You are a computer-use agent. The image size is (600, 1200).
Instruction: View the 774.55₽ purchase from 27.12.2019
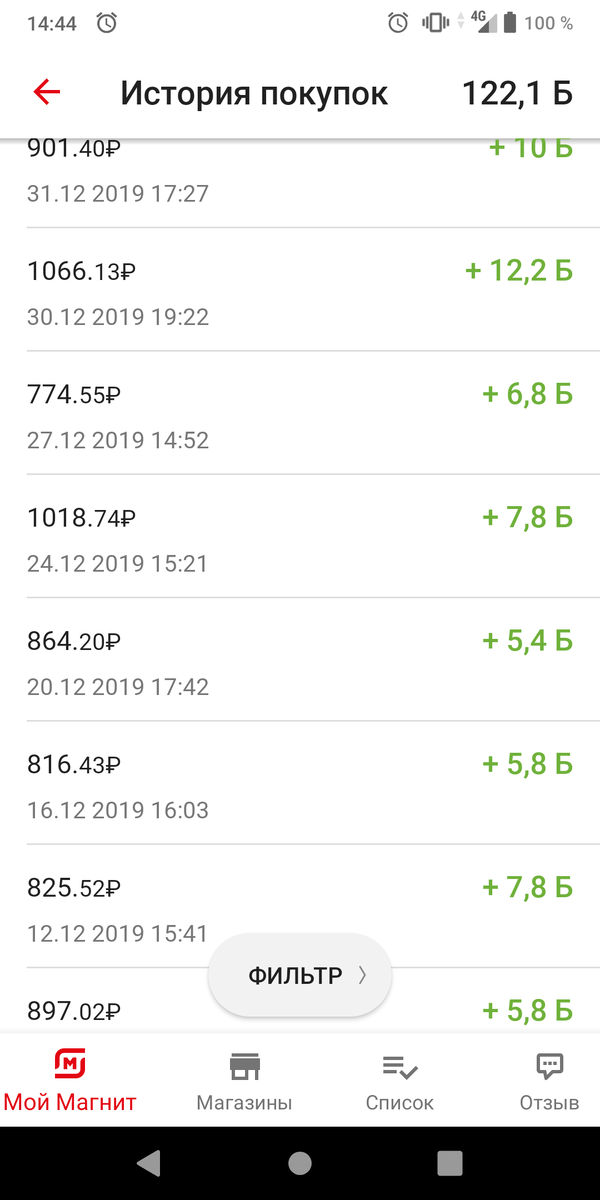300,413
